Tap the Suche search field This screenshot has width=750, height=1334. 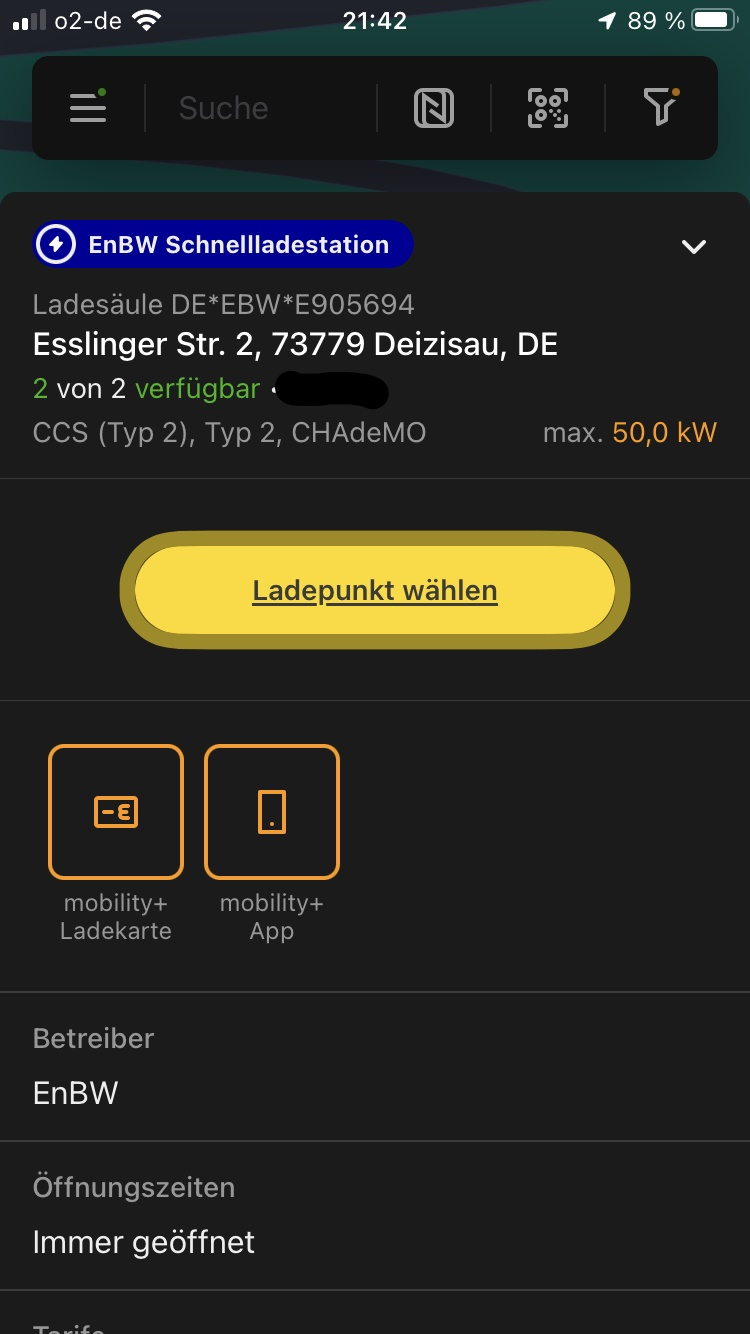pyautogui.click(x=260, y=108)
